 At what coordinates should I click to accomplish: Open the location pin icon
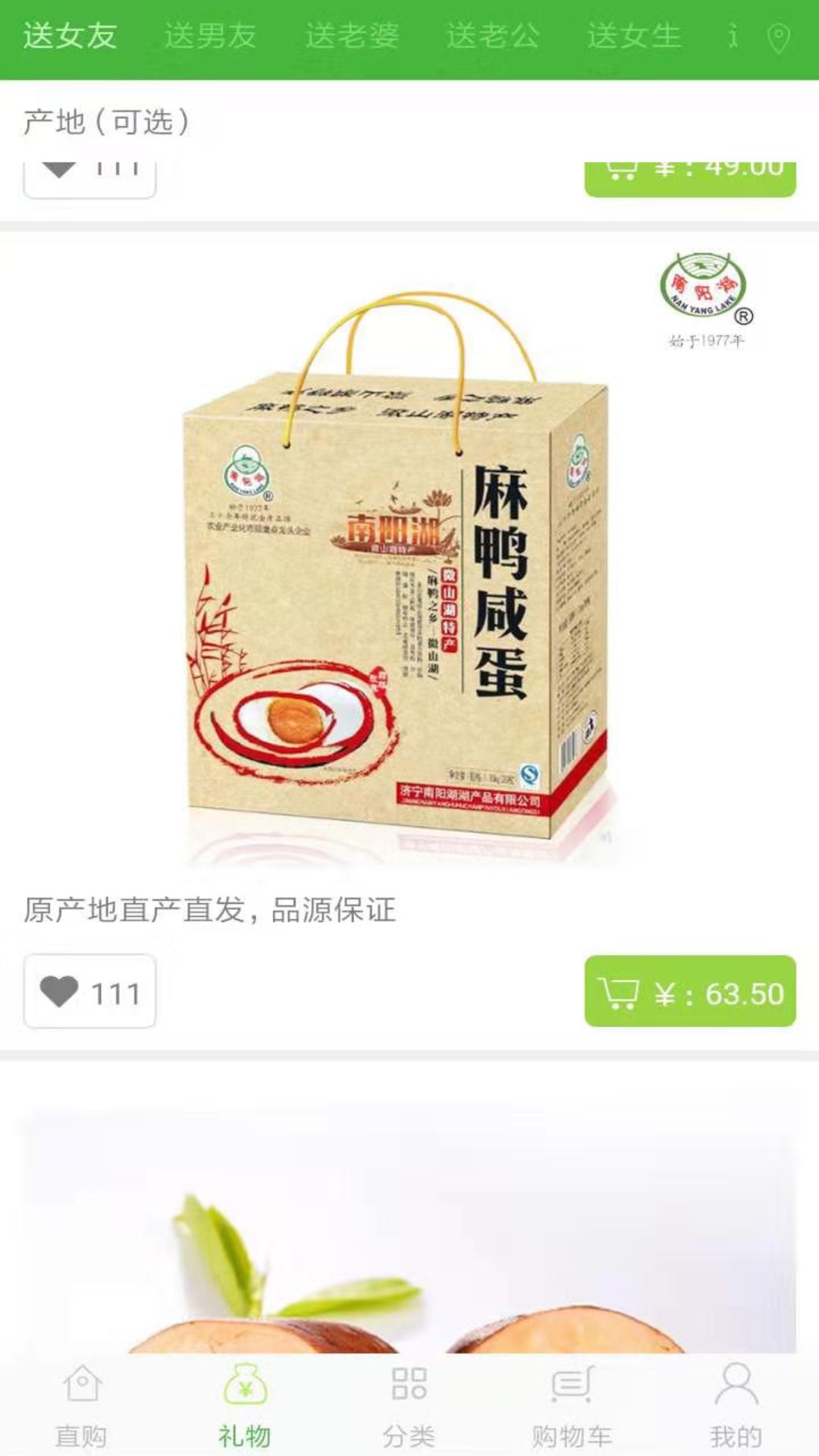click(779, 38)
